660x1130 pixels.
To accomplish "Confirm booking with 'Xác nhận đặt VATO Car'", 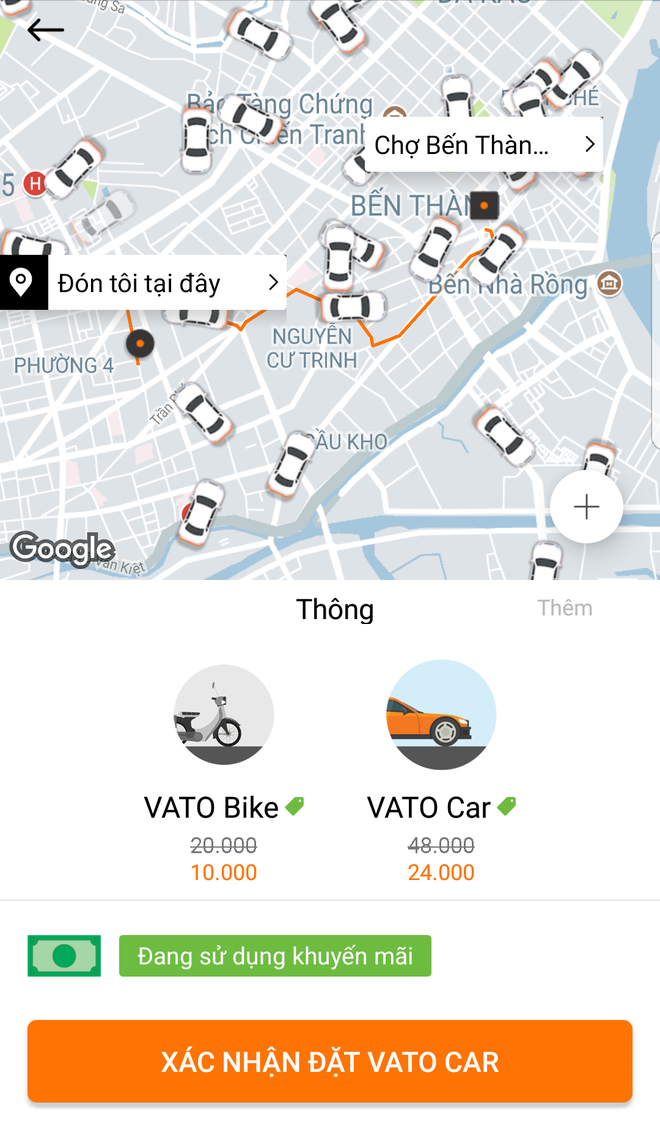I will tap(330, 1062).
